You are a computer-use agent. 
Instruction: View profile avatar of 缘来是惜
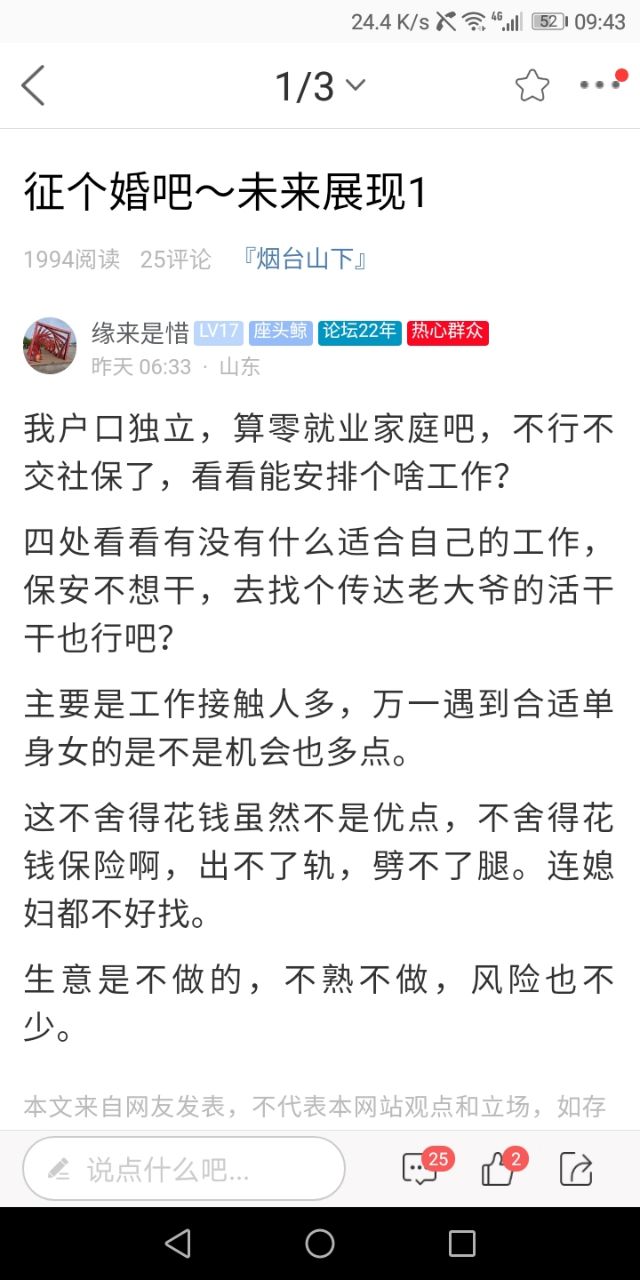[50, 346]
